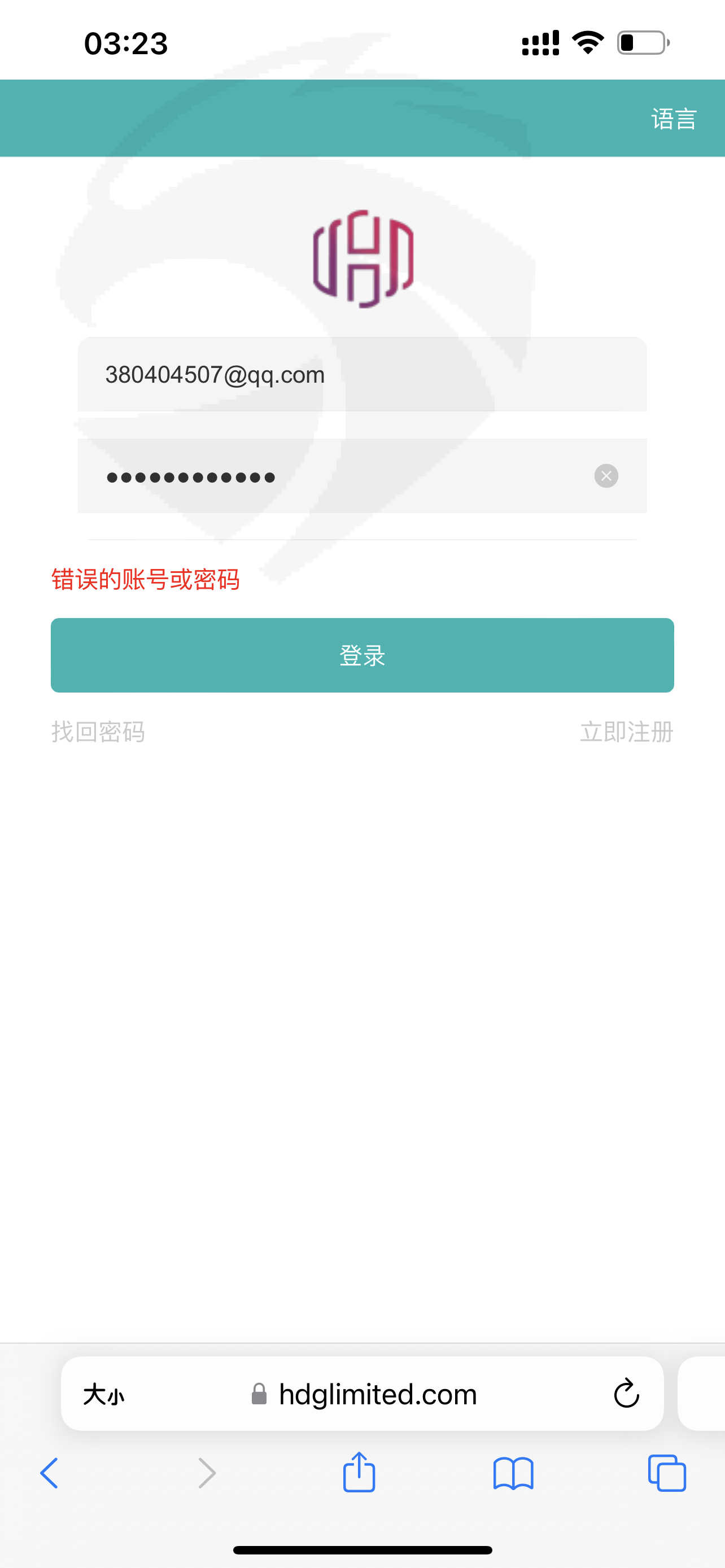Tap the email field with 380404507@qq.com
This screenshot has height=1568, width=725.
[x=362, y=374]
